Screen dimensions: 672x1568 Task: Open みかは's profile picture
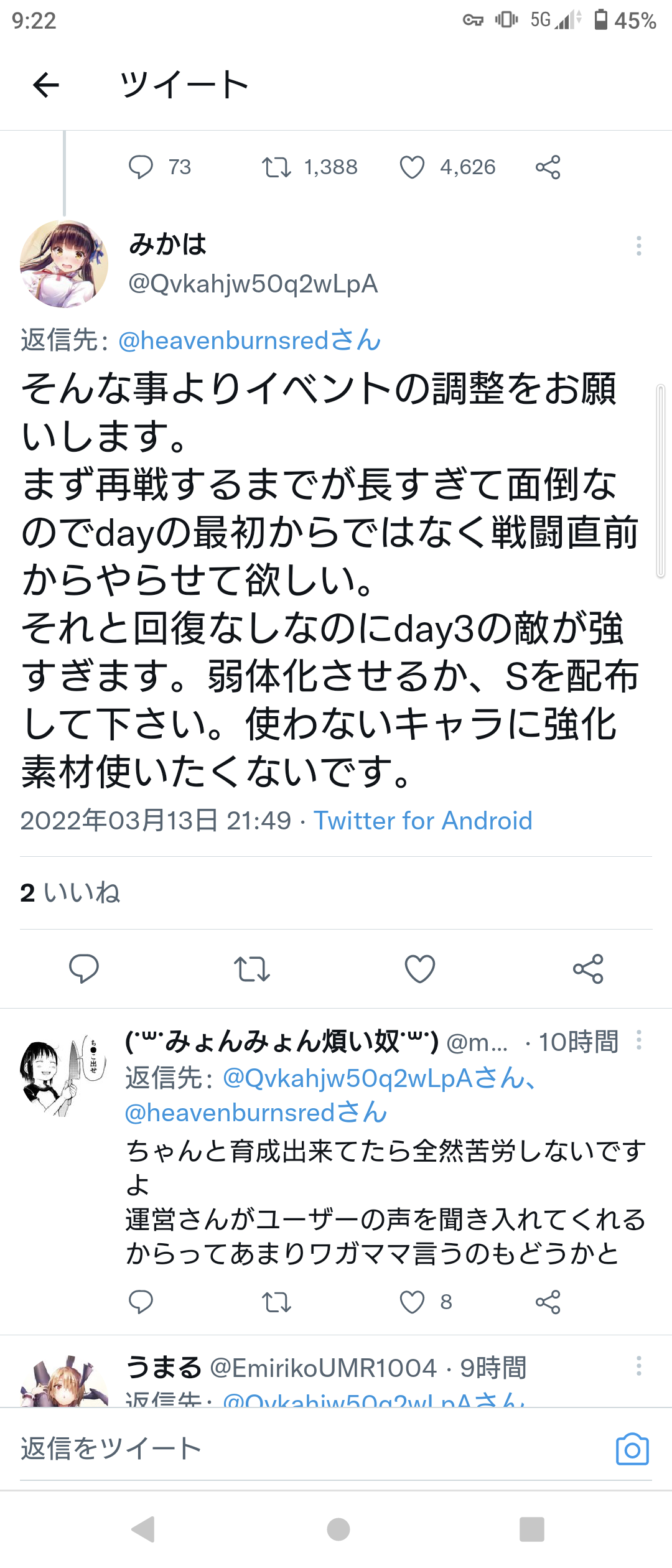(x=64, y=264)
